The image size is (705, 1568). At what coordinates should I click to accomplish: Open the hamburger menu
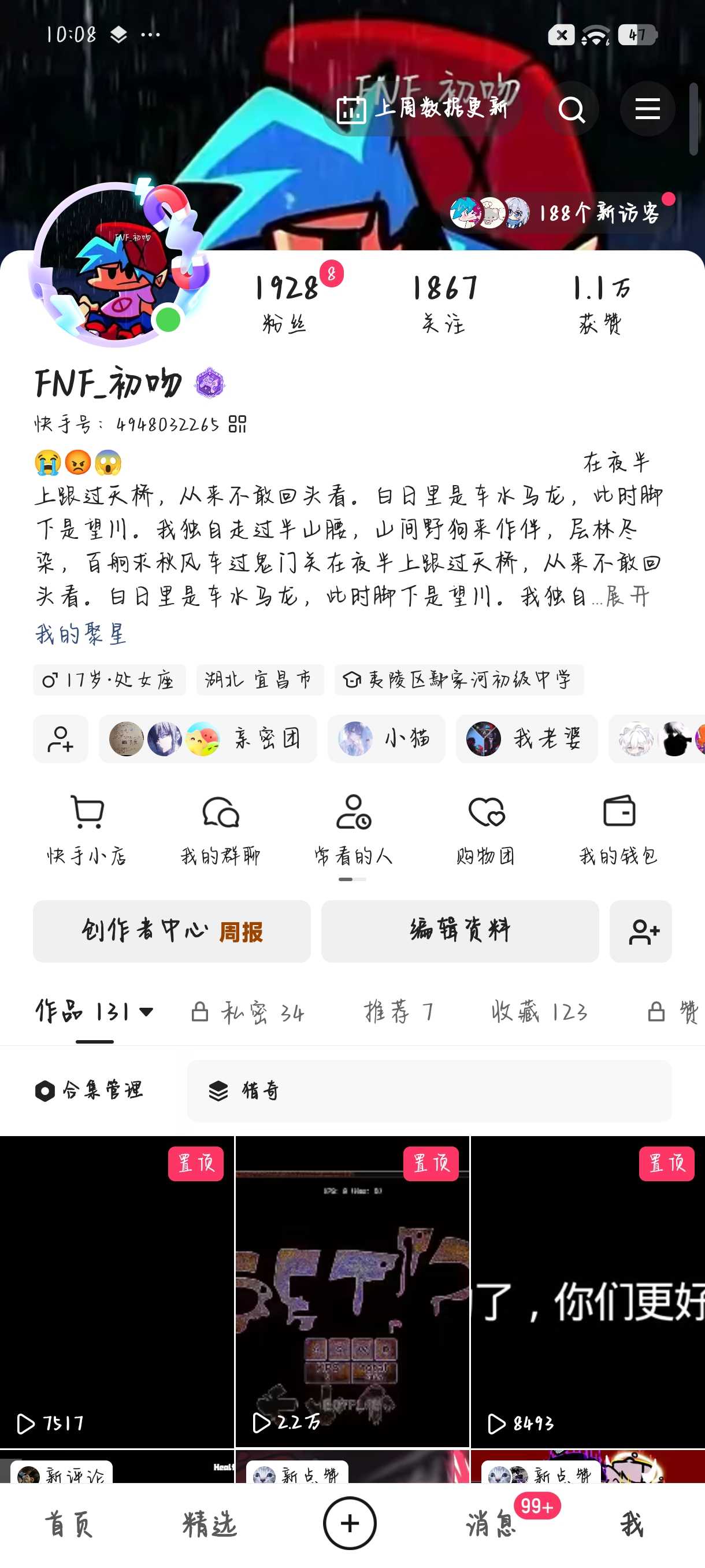pos(647,109)
